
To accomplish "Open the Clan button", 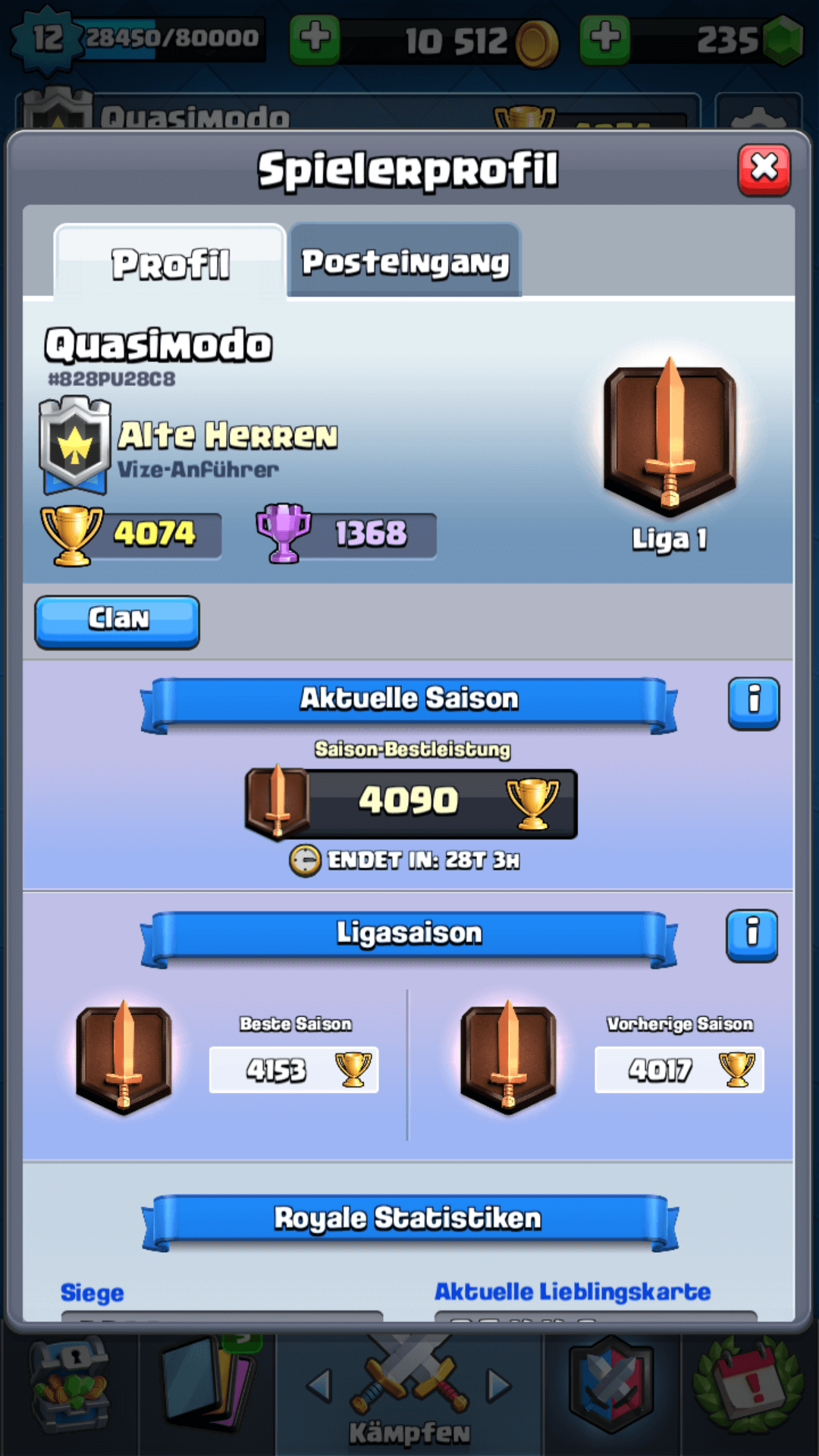I will pos(118,621).
